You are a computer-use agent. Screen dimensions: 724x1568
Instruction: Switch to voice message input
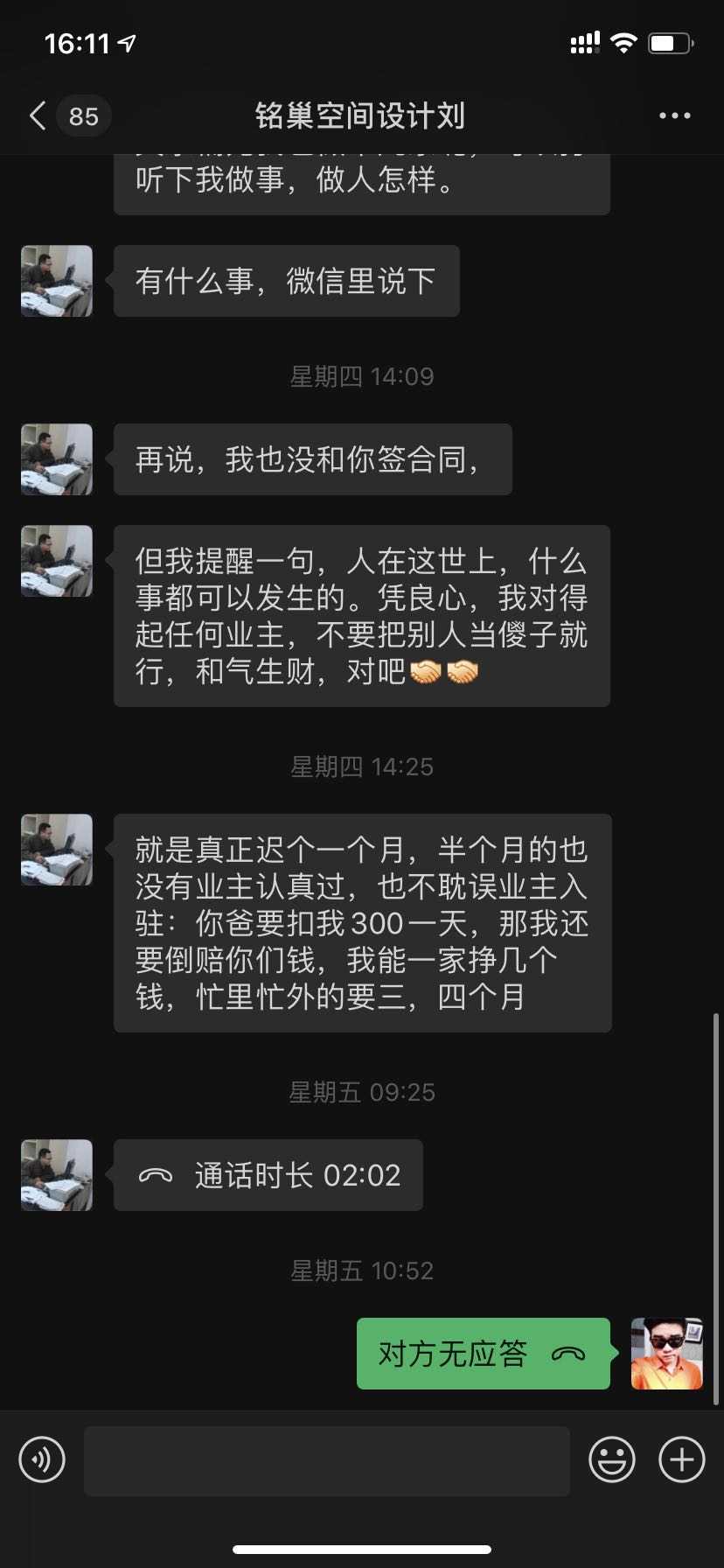(42, 1460)
